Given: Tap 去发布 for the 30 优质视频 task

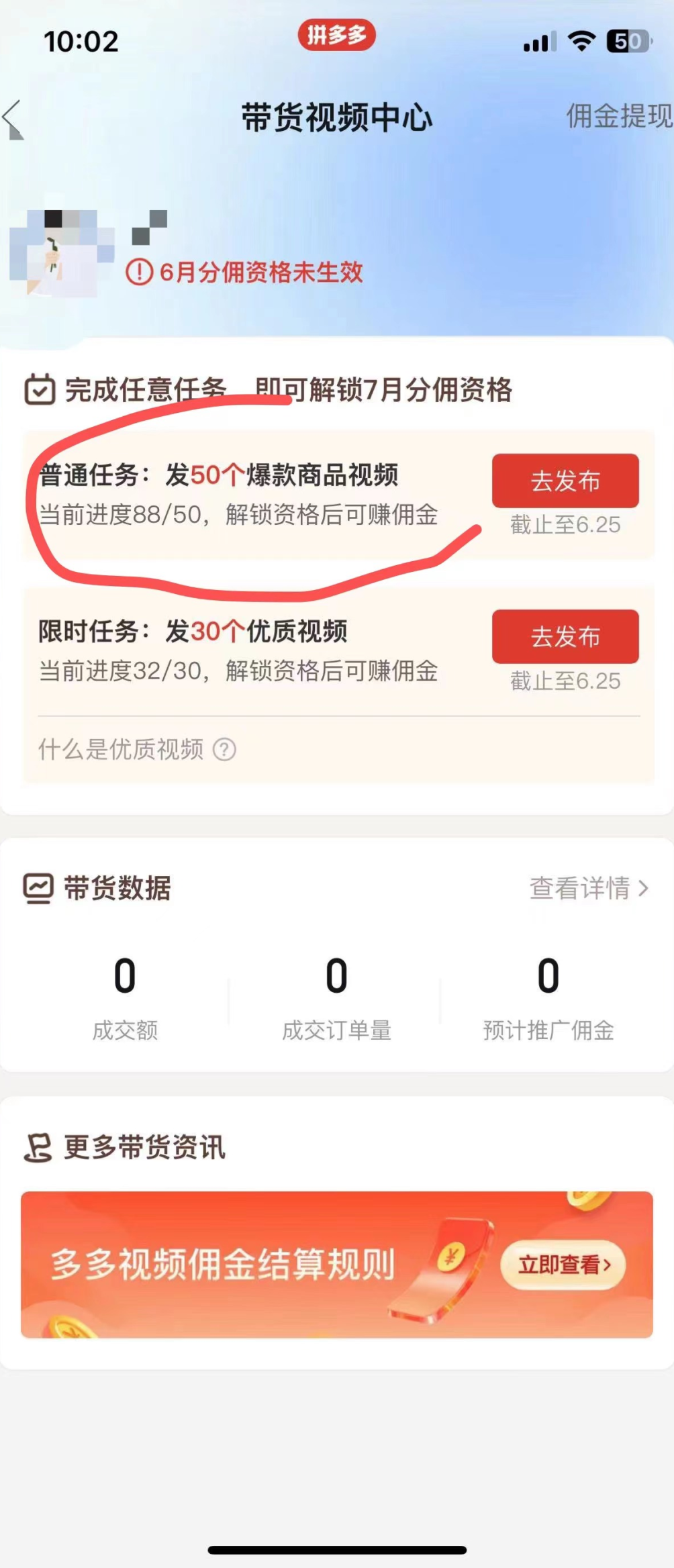Looking at the screenshot, I should (565, 638).
